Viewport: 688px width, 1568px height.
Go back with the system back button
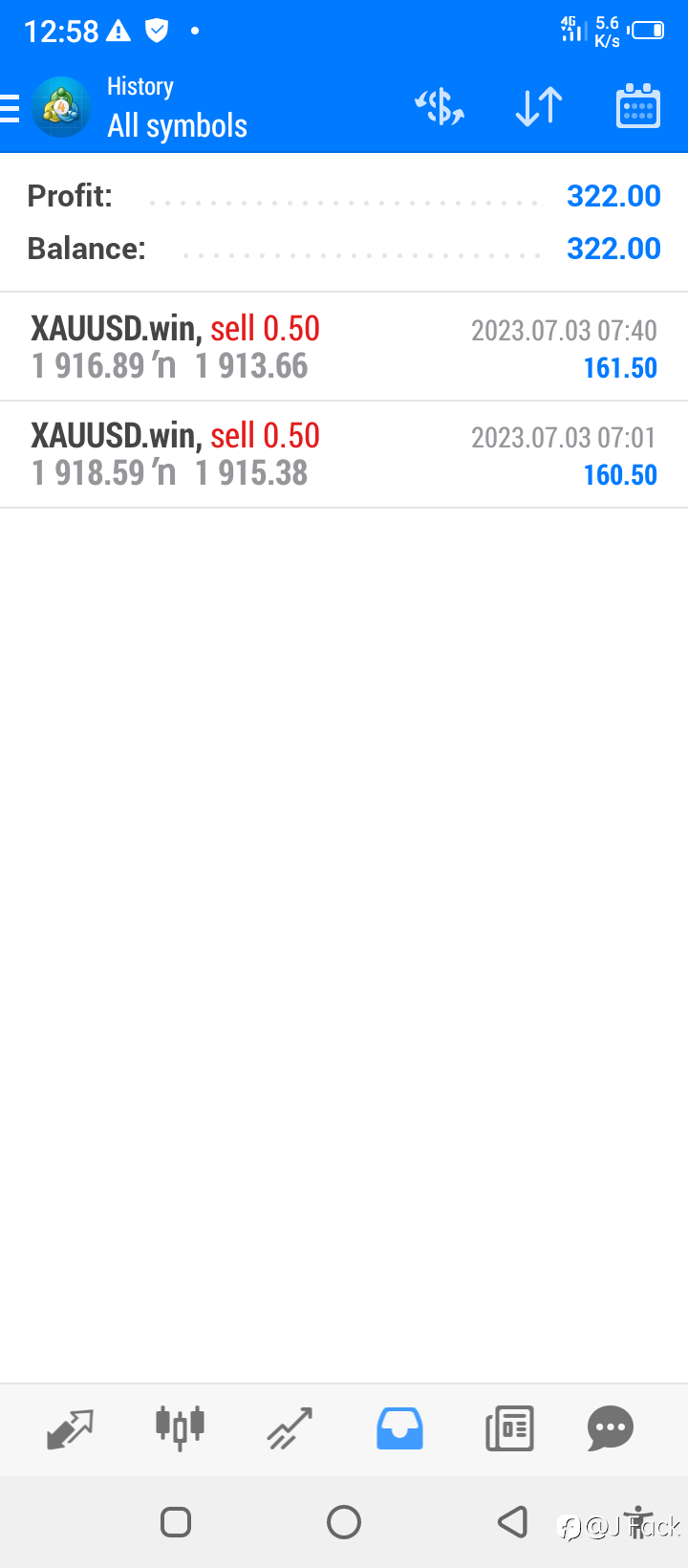[513, 1521]
